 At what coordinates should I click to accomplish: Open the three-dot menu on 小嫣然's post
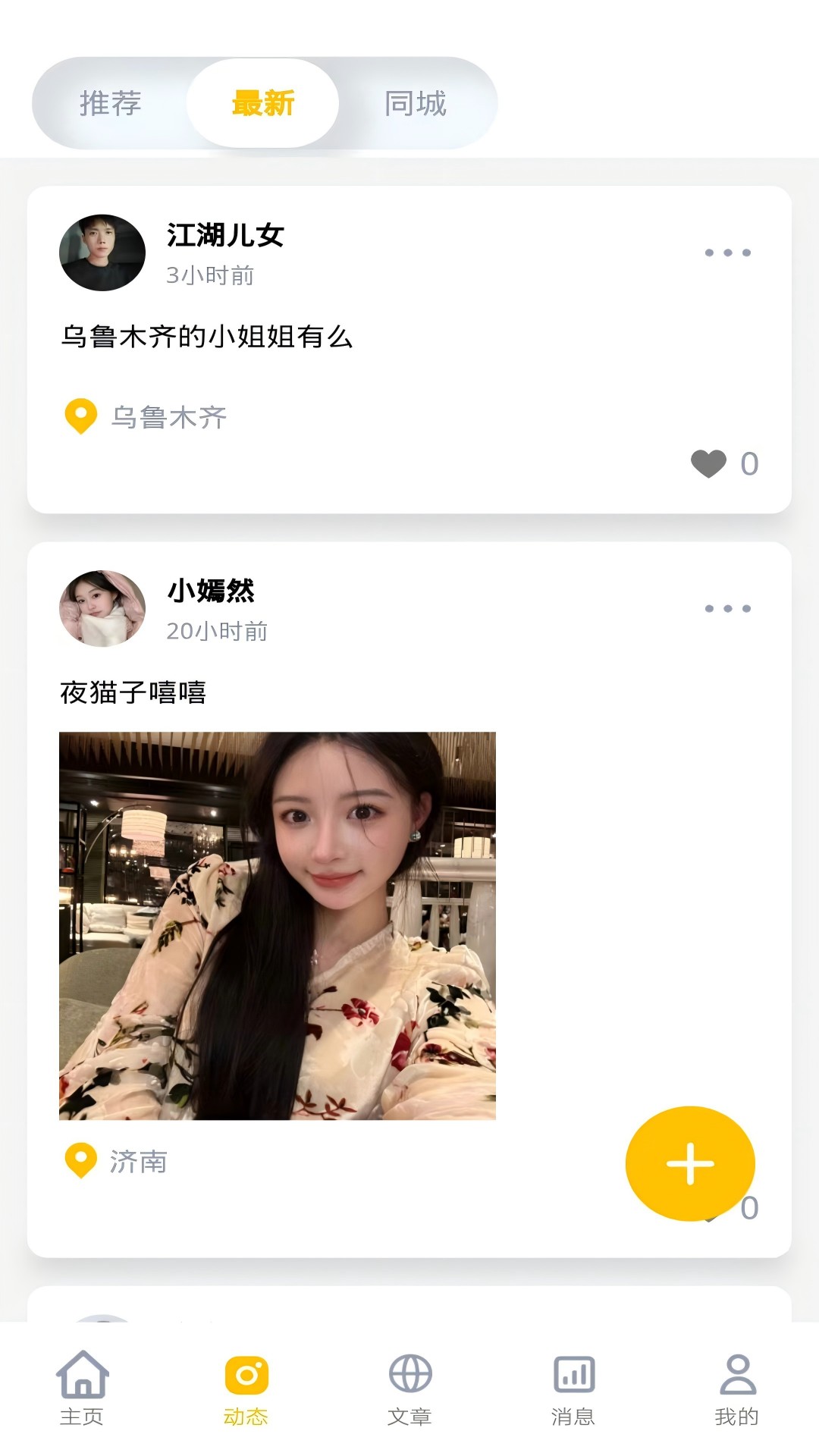(728, 607)
